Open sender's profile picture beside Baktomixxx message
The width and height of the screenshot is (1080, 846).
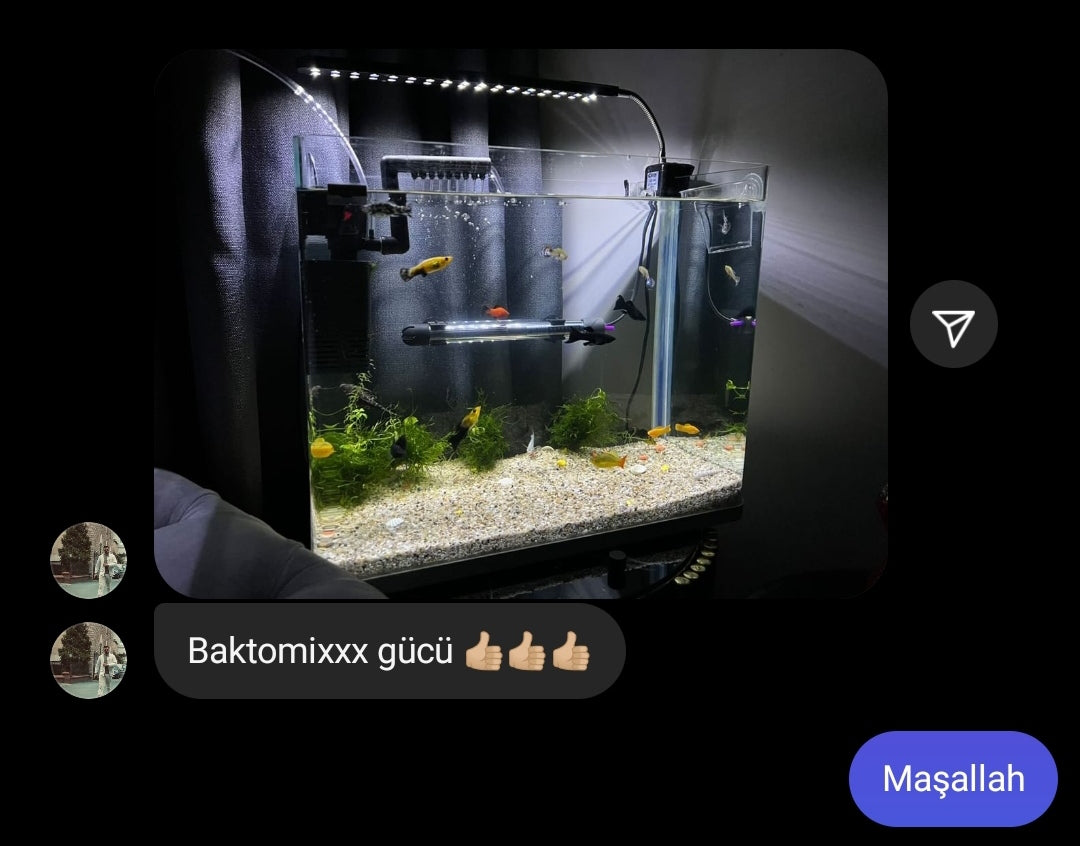[x=88, y=660]
